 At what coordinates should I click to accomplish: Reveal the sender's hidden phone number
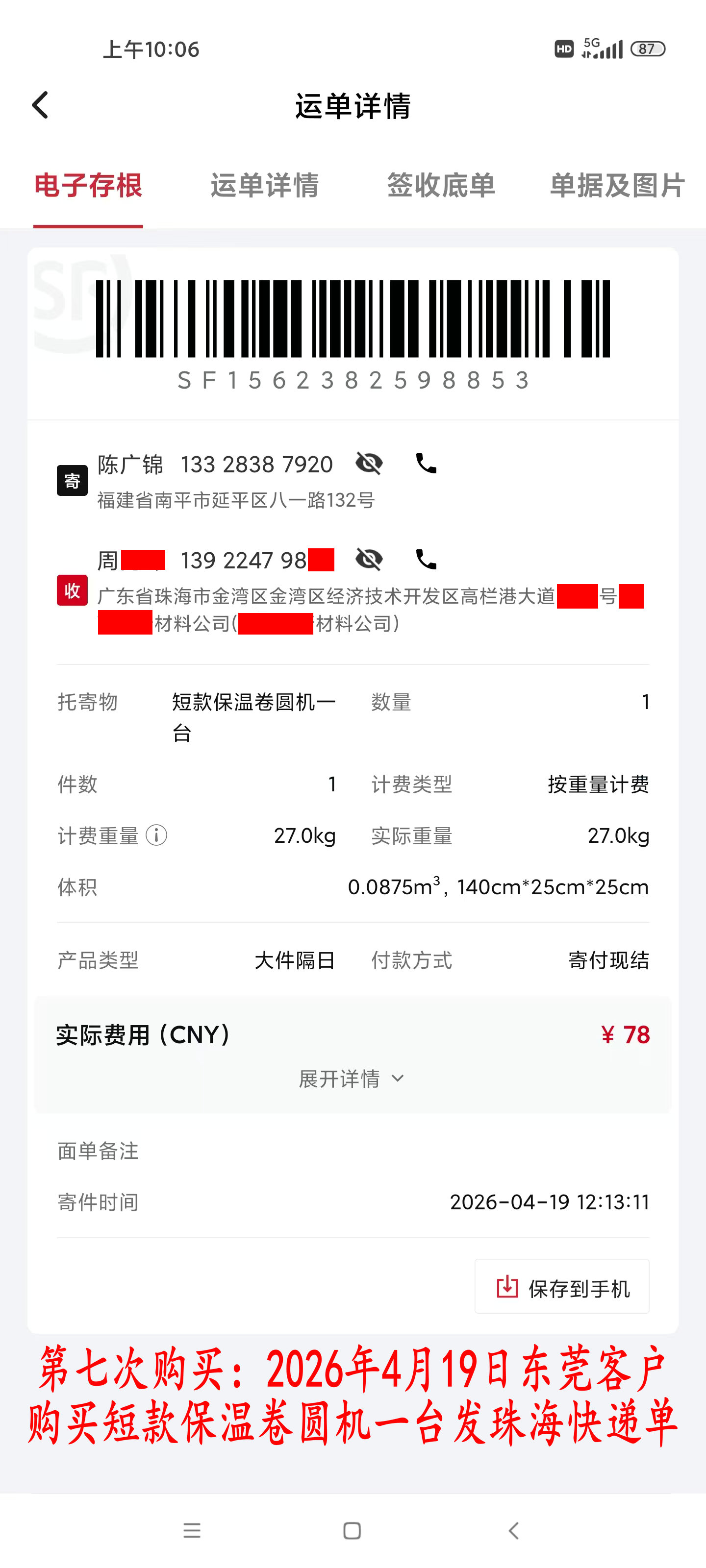click(x=369, y=463)
